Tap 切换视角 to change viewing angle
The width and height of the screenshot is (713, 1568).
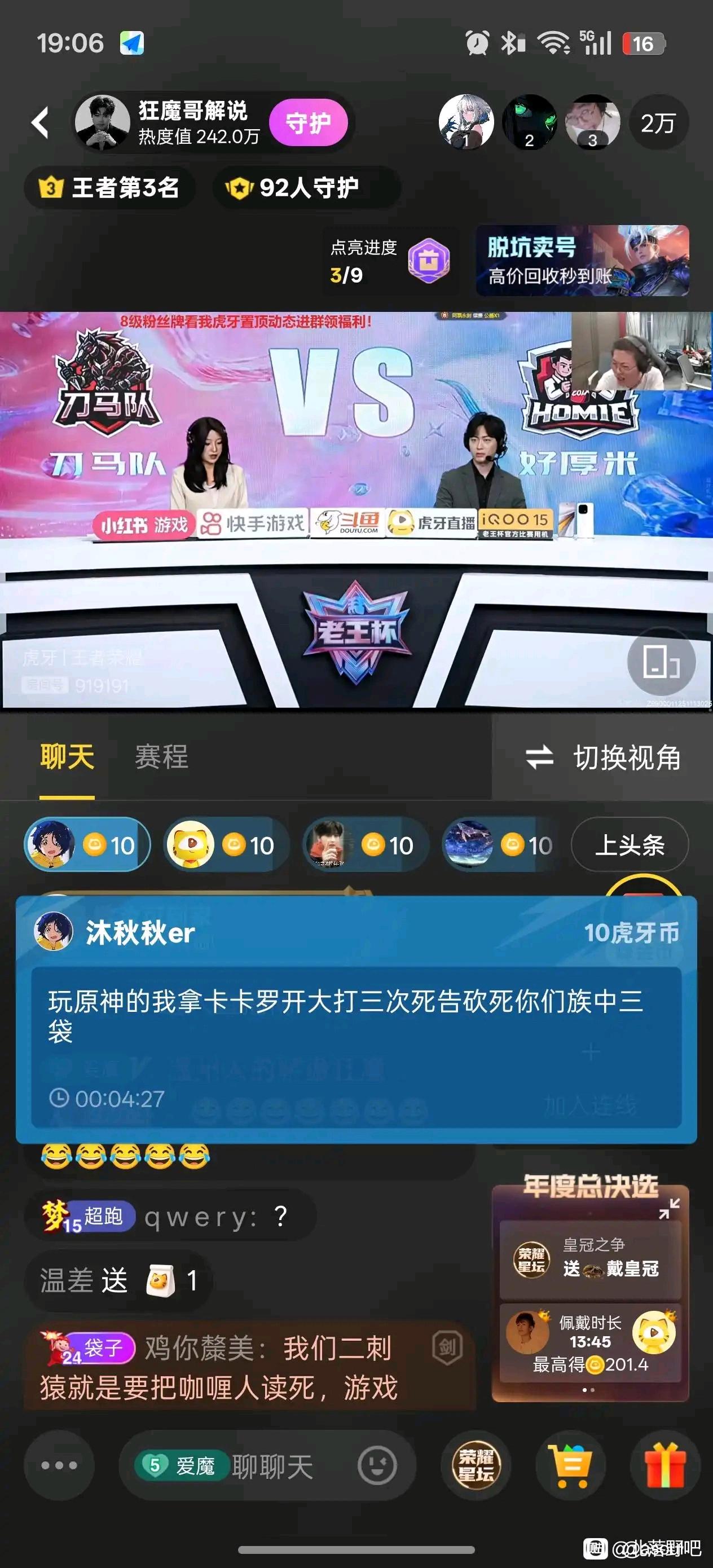coord(603,758)
